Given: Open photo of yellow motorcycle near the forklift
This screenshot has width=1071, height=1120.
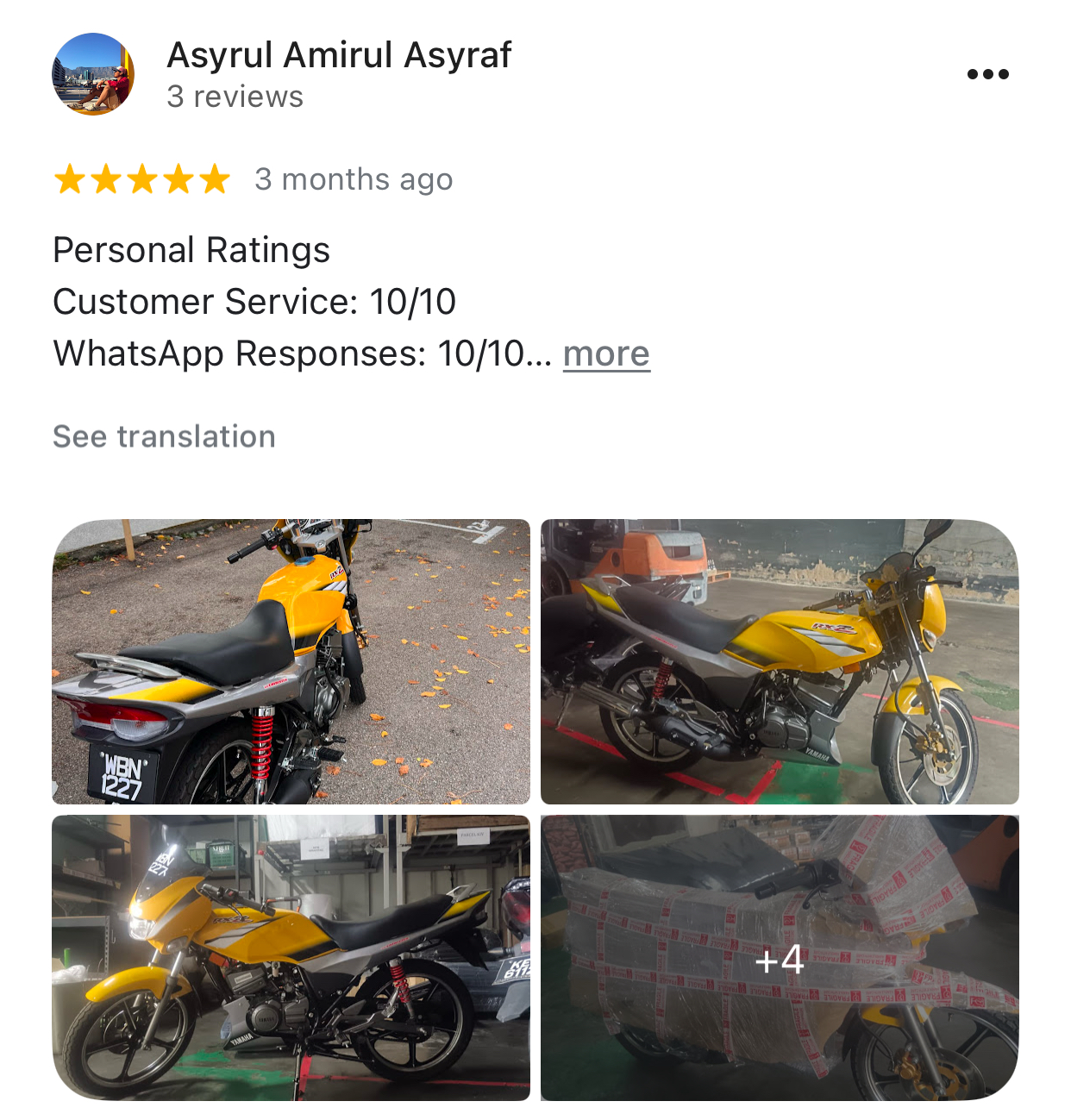Looking at the screenshot, I should (780, 661).
